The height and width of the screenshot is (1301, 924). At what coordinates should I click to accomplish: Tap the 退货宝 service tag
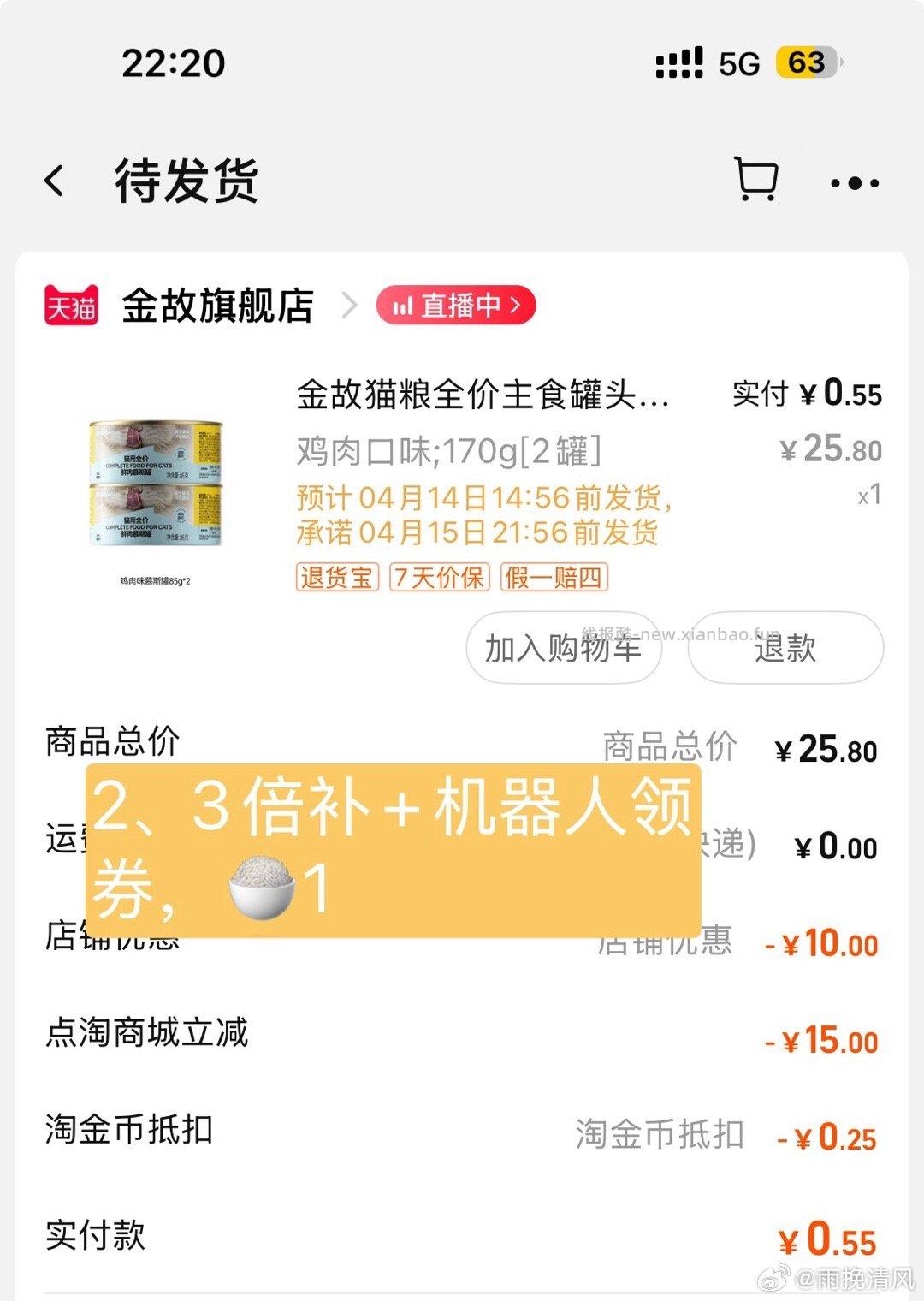pyautogui.click(x=336, y=579)
